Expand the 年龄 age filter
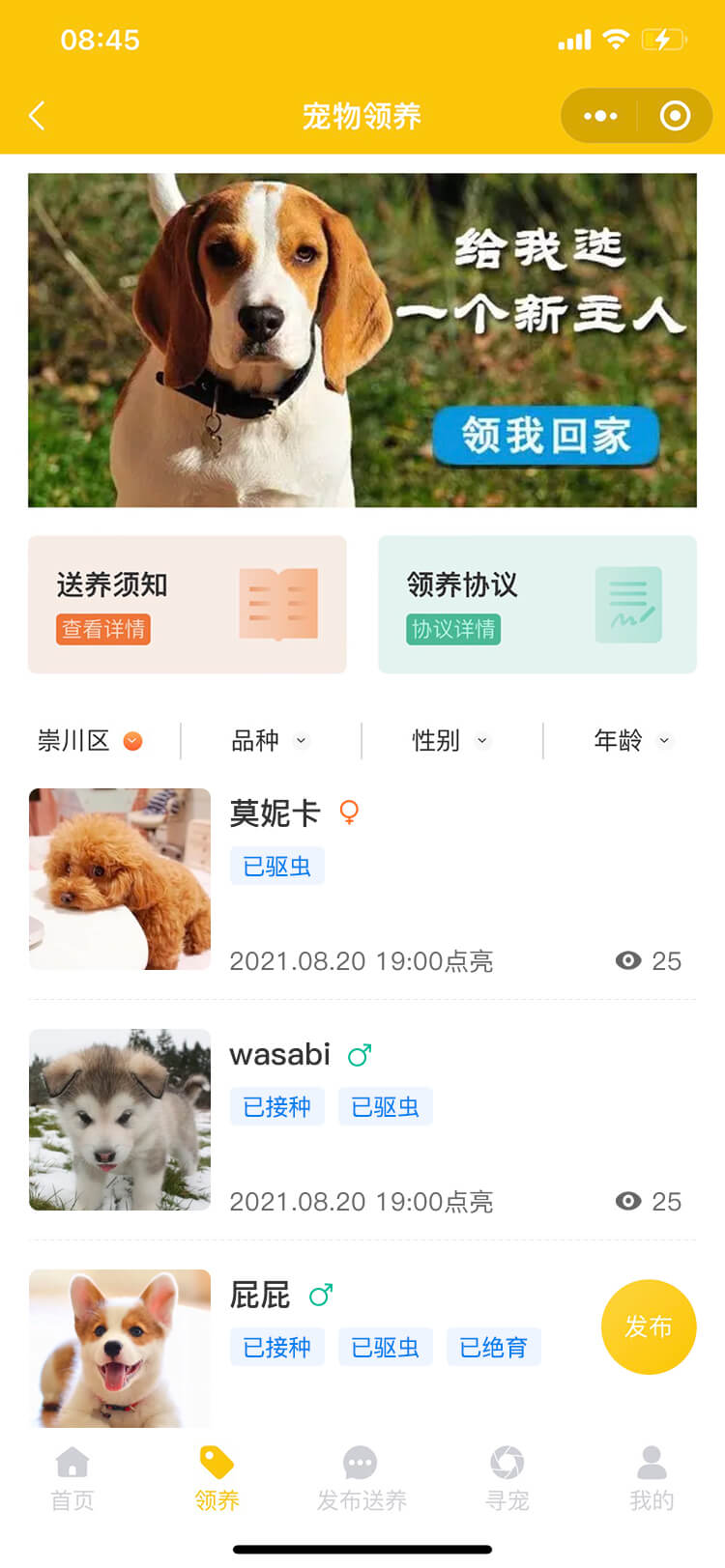 tap(631, 741)
